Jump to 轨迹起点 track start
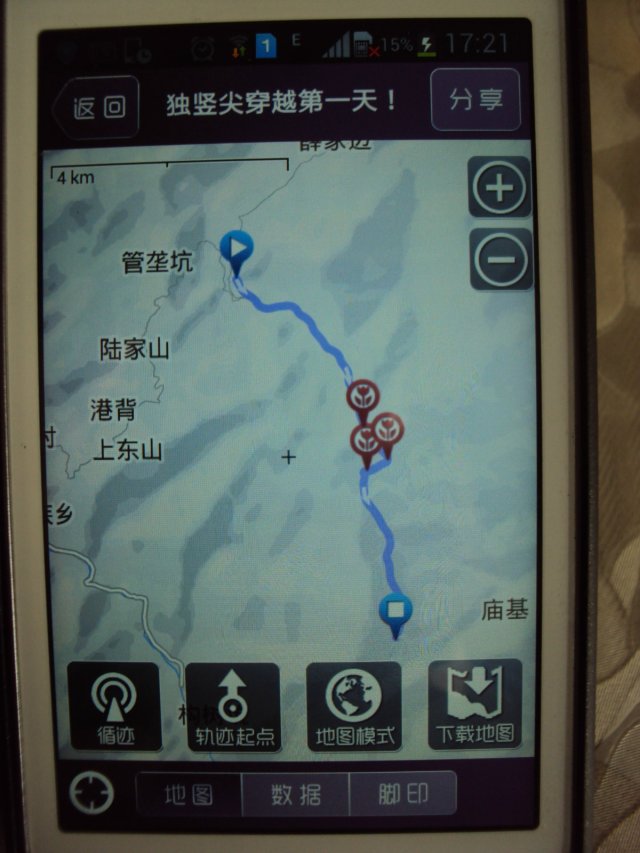The width and height of the screenshot is (640, 853). [233, 706]
